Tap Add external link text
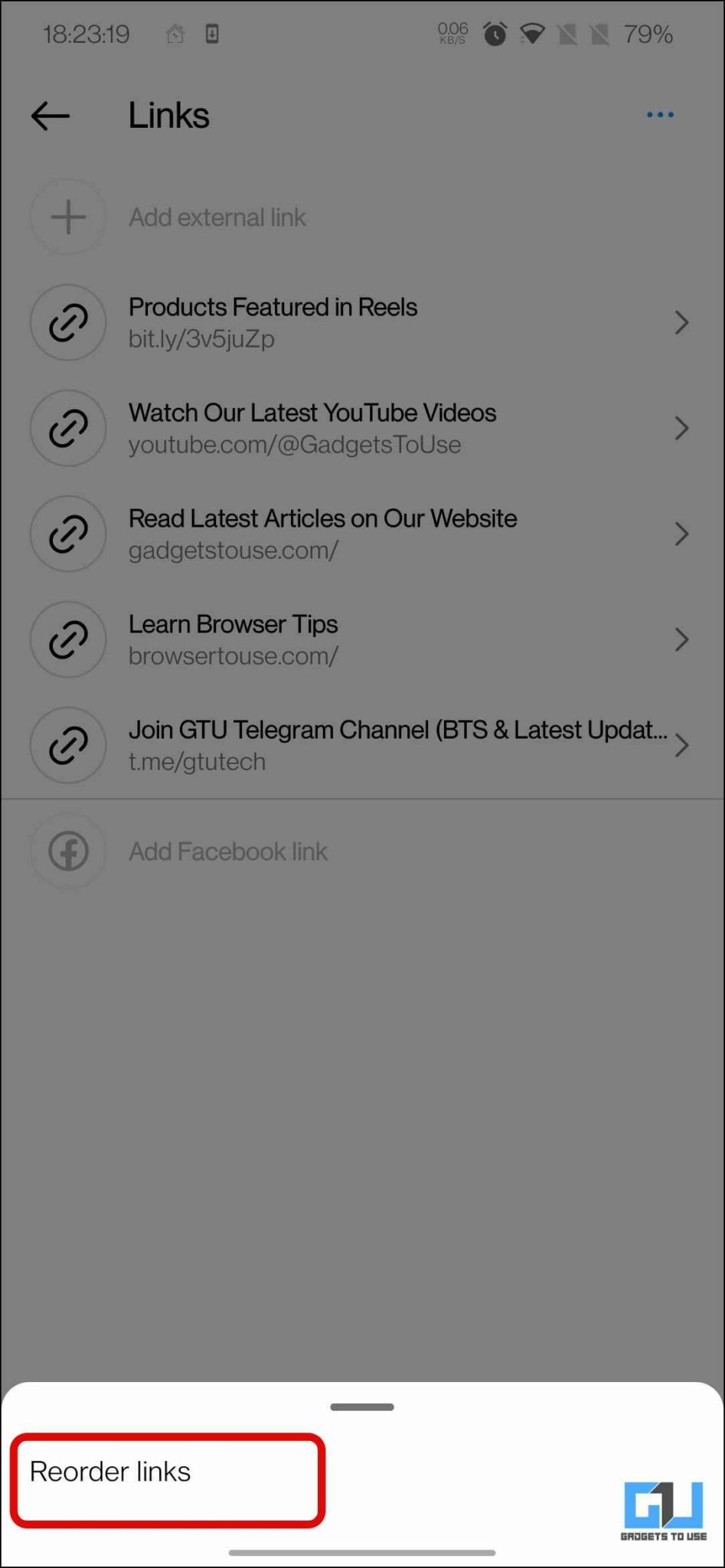The image size is (725, 1568). click(x=217, y=217)
